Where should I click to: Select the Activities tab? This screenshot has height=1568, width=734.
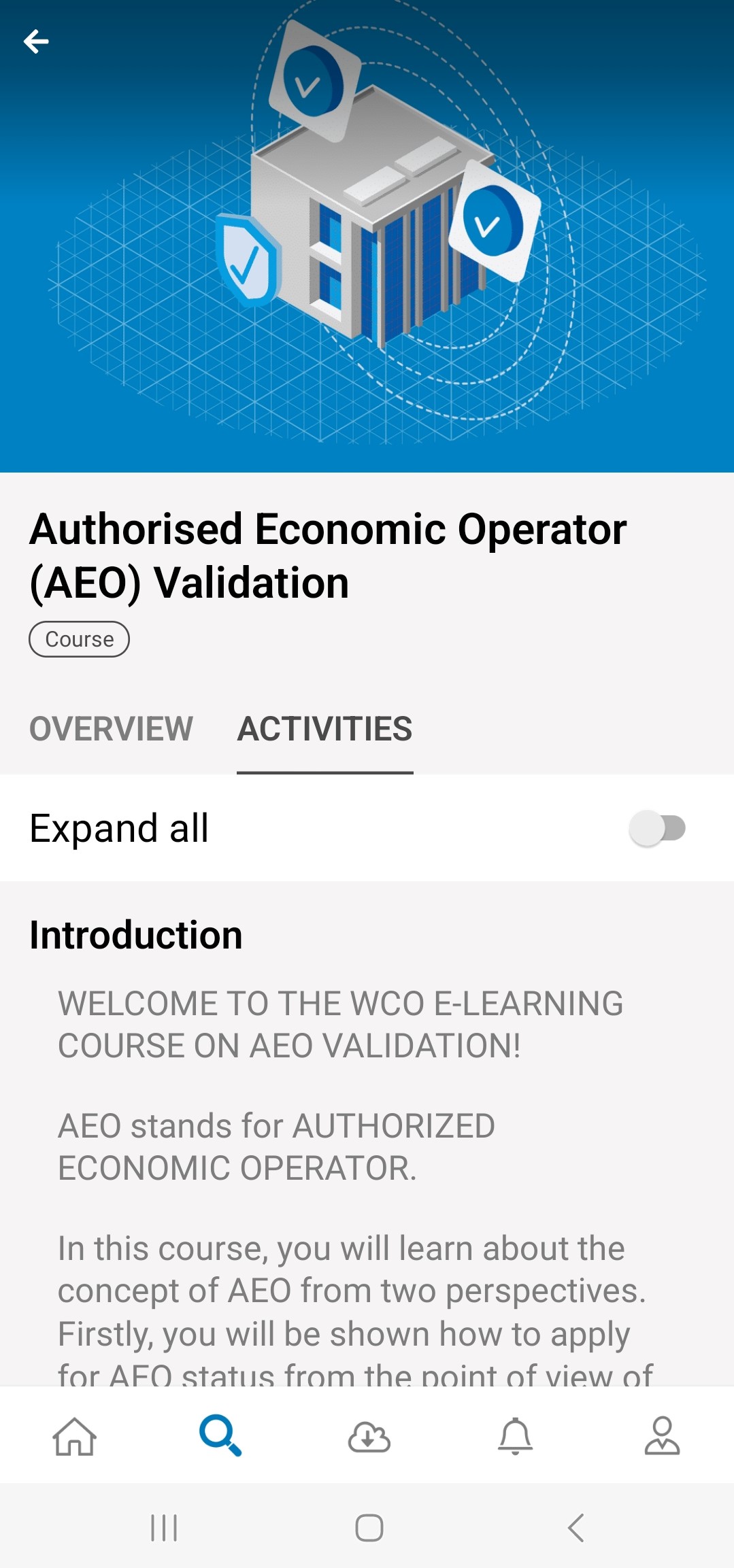pyautogui.click(x=324, y=729)
